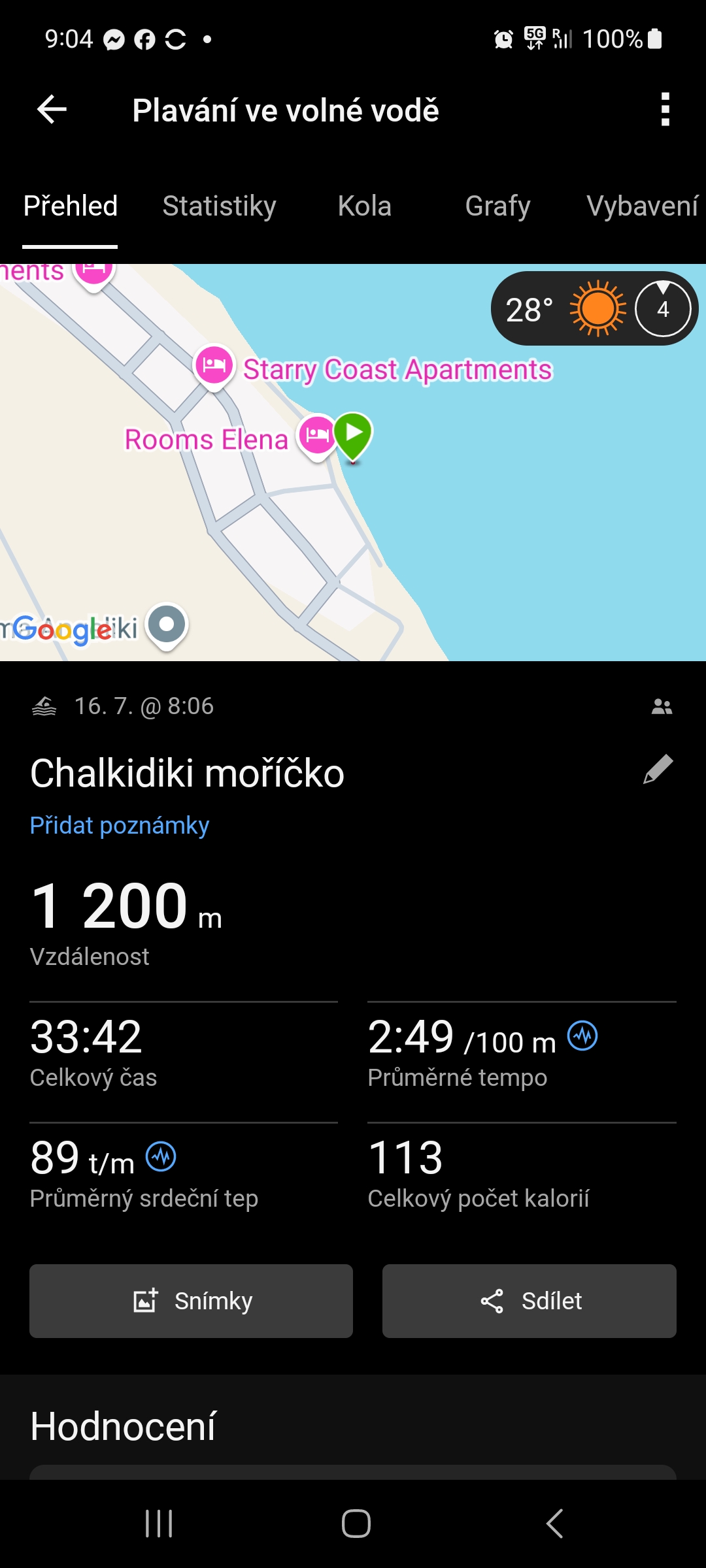Open the privacy audience icon
The width and height of the screenshot is (706, 1568).
662,706
